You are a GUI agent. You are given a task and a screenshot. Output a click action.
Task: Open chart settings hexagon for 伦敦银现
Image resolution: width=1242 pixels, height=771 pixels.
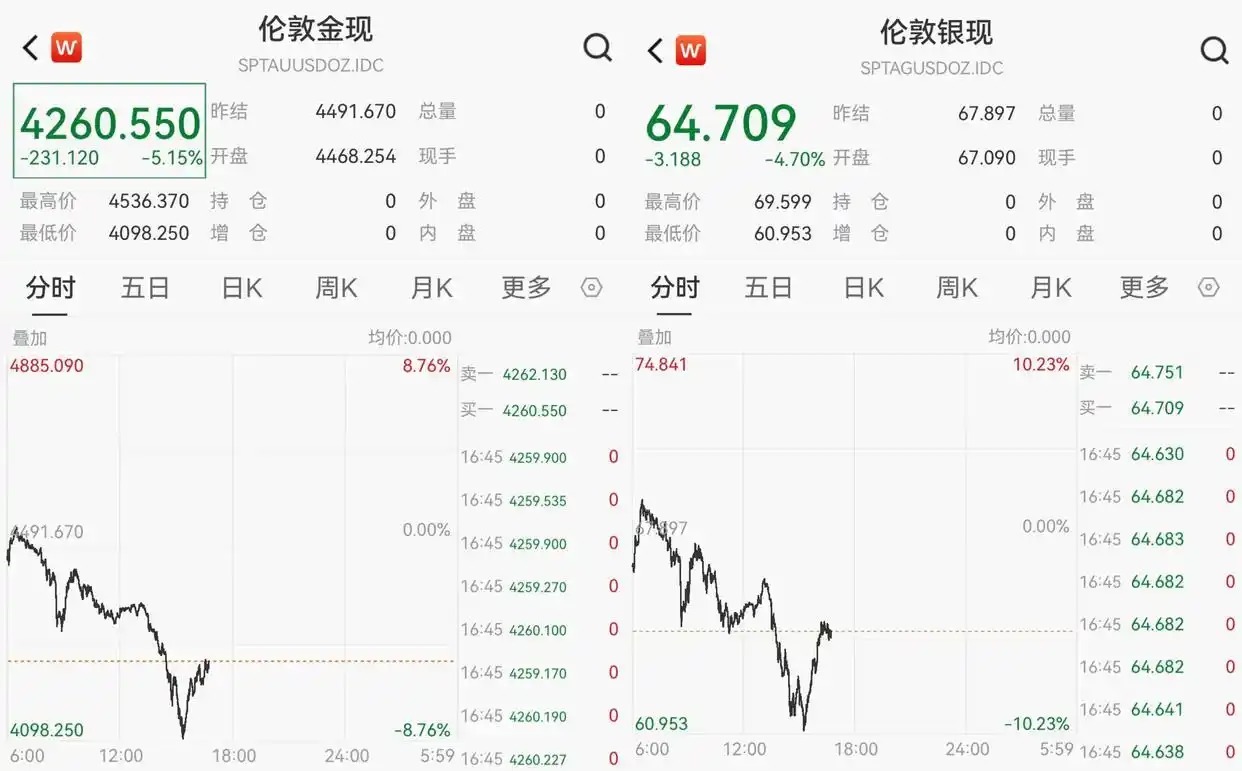point(1209,288)
